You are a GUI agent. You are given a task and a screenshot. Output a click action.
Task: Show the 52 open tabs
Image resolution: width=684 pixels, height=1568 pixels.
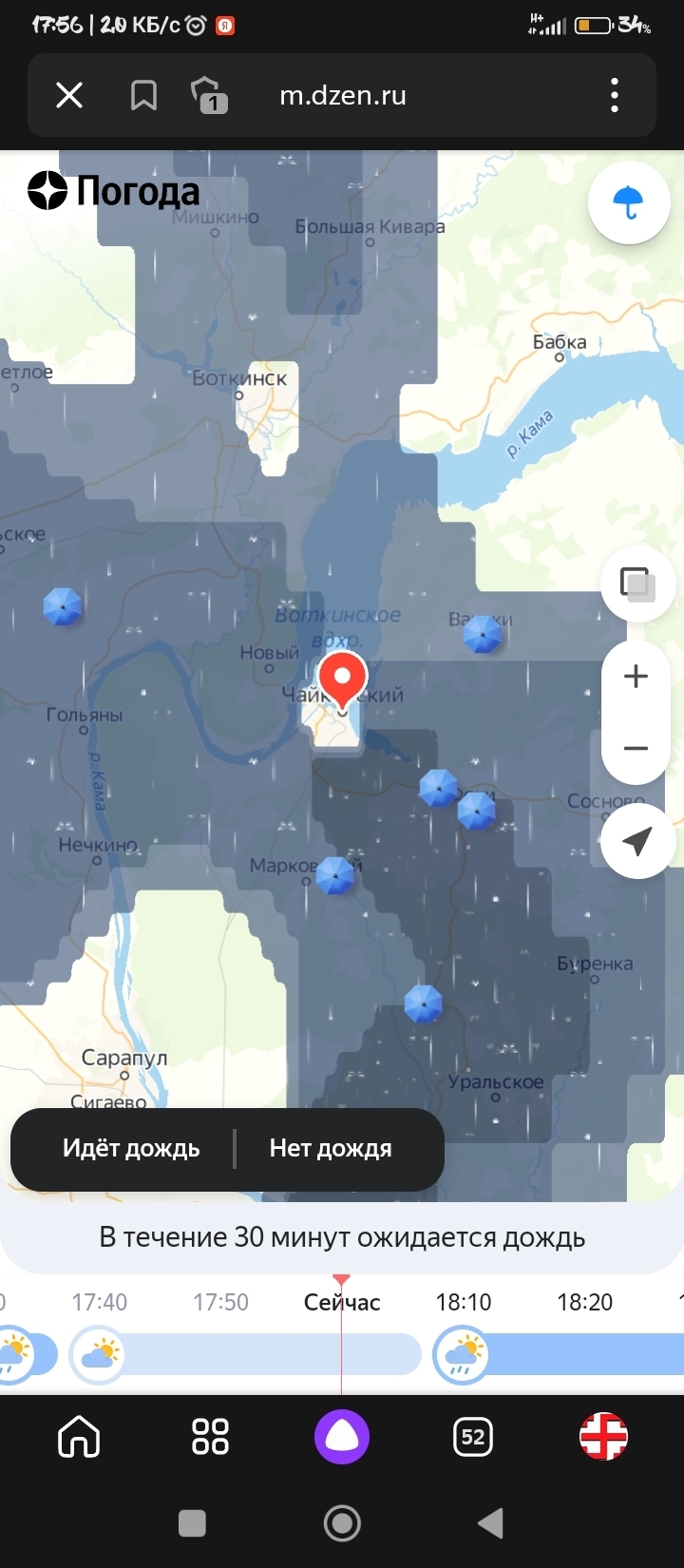[x=473, y=1437]
